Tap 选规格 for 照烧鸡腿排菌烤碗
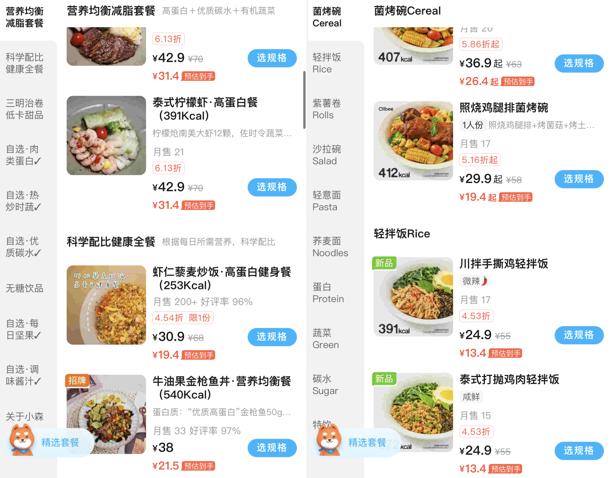This screenshot has width=610, height=478. (579, 179)
